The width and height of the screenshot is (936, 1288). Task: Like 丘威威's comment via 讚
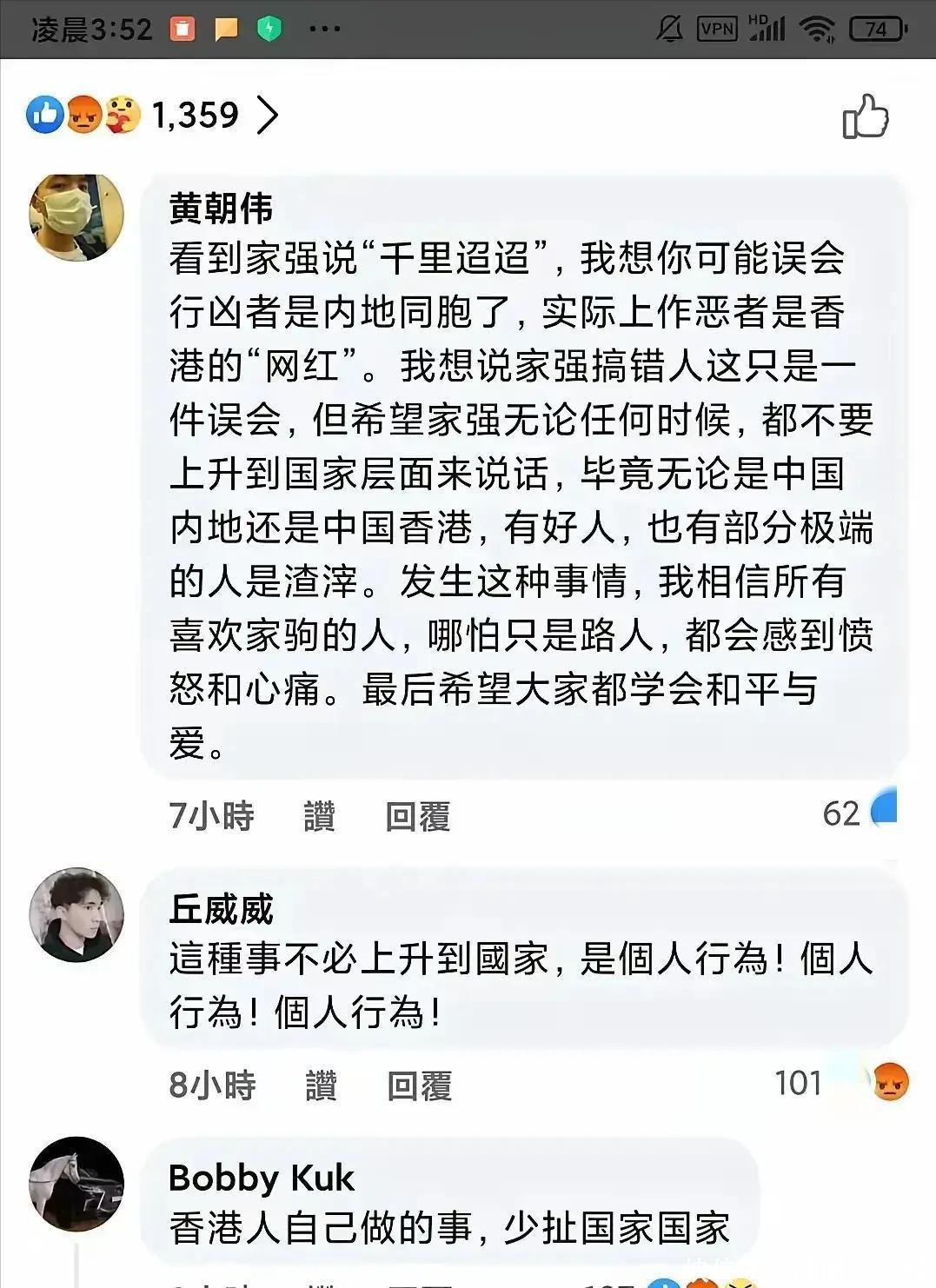(x=321, y=1086)
